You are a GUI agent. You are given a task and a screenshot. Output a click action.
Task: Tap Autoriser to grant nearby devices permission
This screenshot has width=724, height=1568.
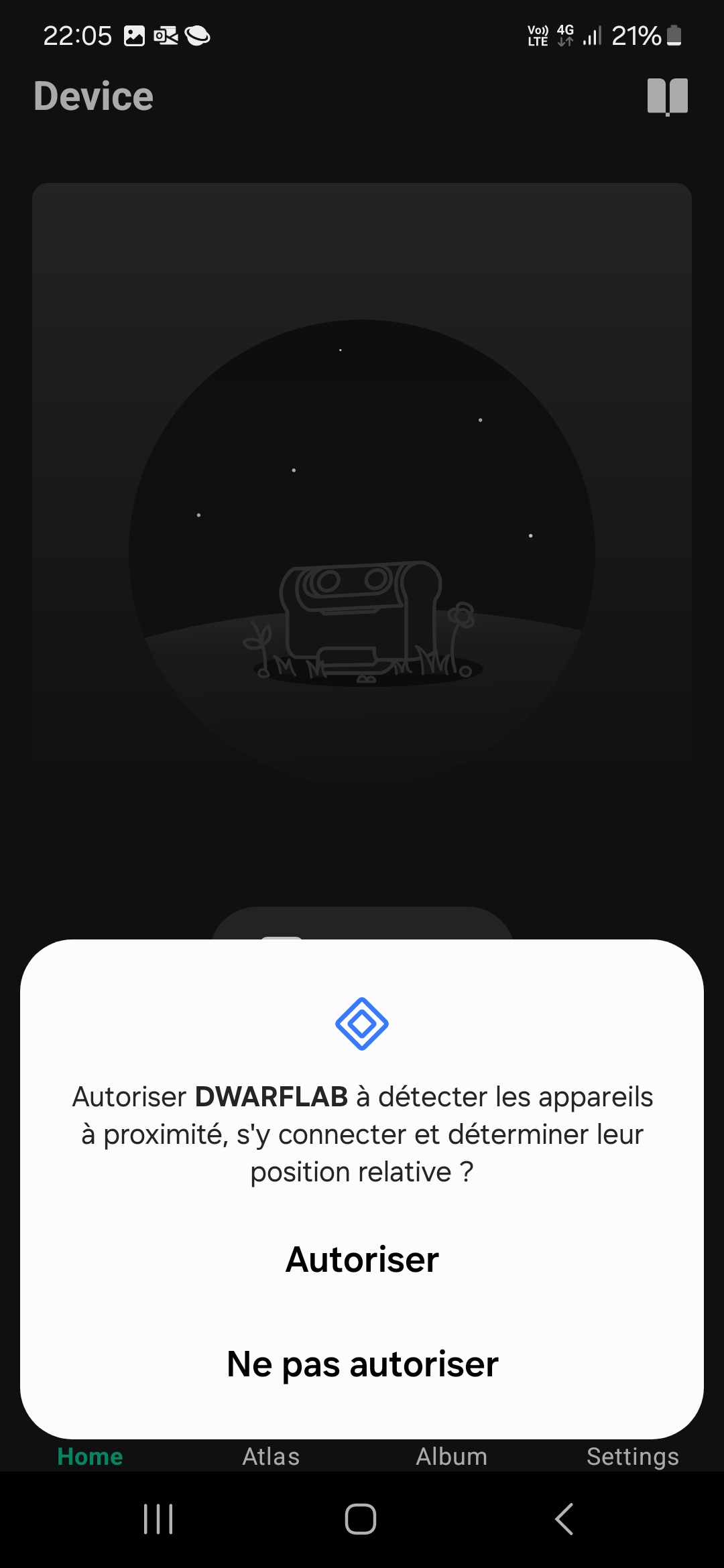[x=362, y=1259]
